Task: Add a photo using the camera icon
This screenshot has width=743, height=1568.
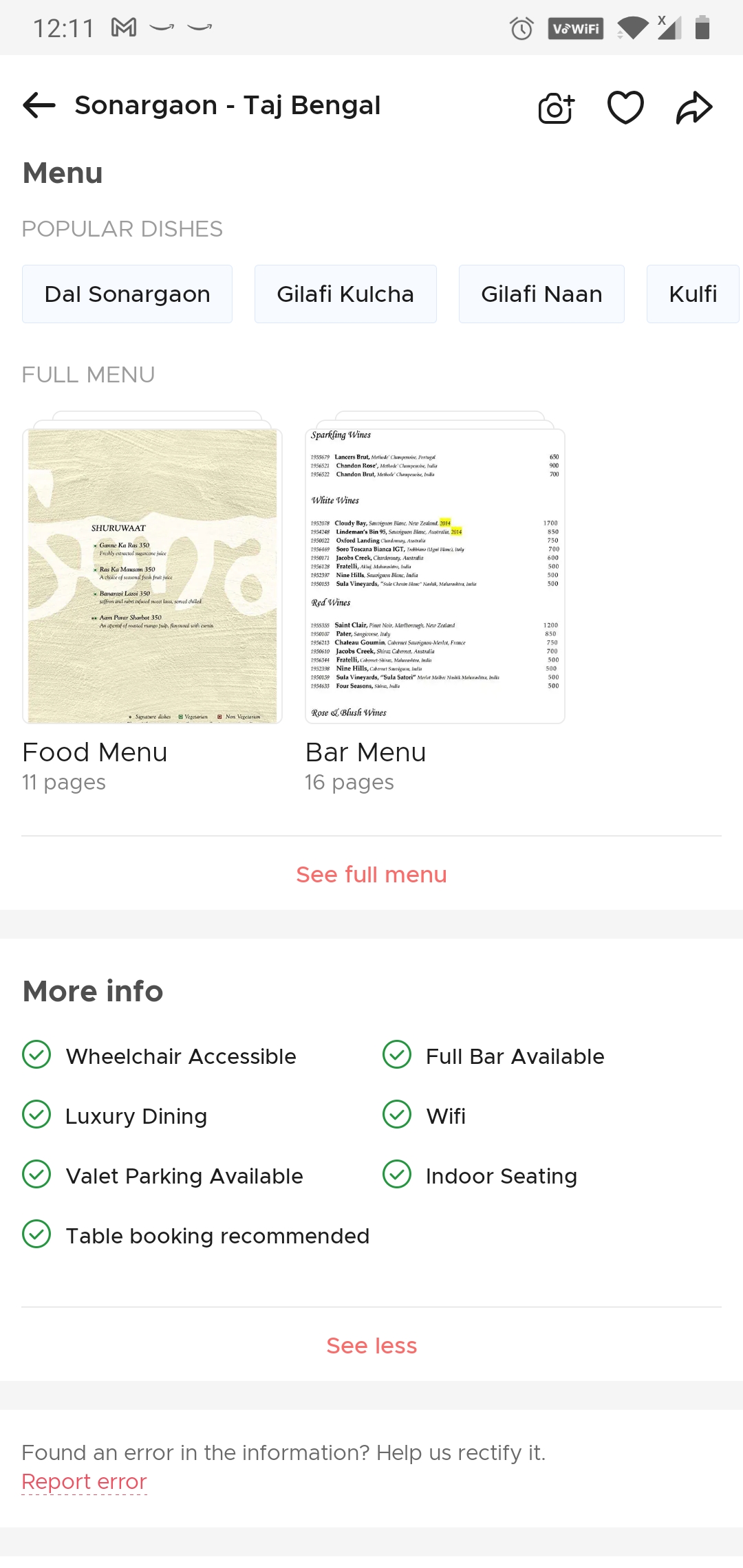Action: pos(556,108)
